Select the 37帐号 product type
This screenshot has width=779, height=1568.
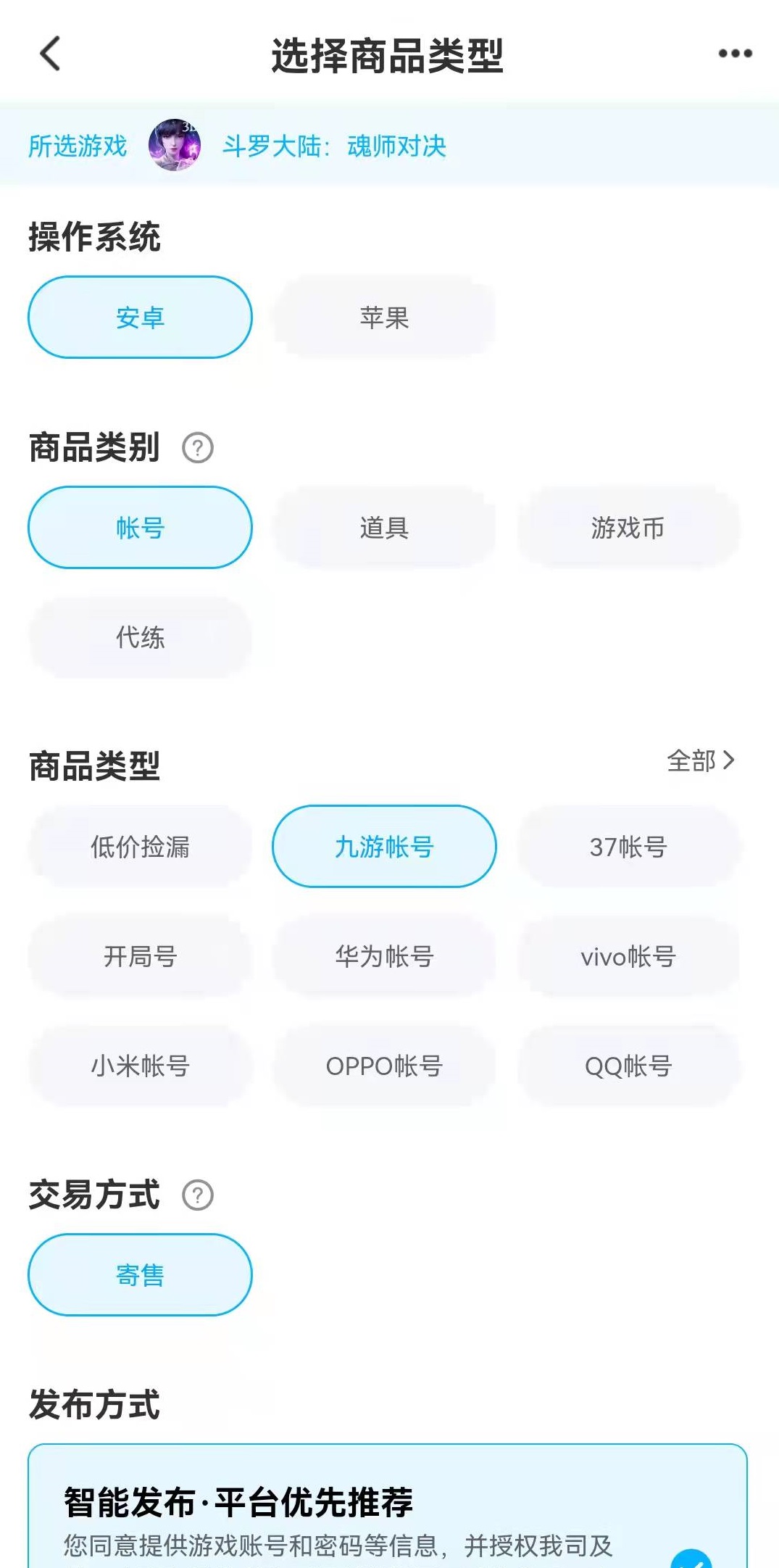coord(628,847)
